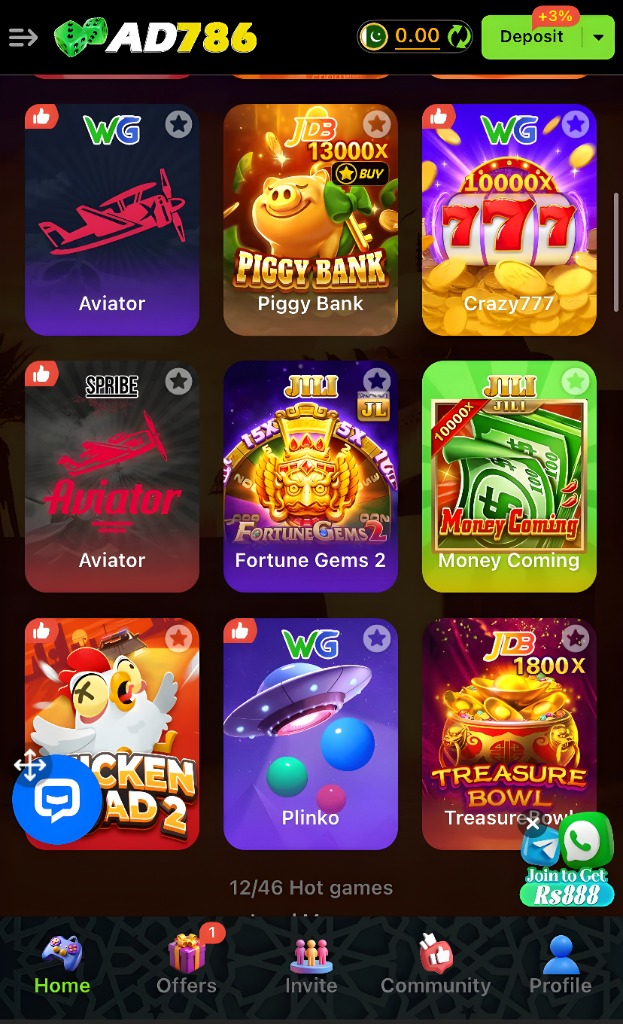Screen dimensions: 623x1024
Task: Favorite Piggy Bank with the star
Action: [x=376, y=124]
